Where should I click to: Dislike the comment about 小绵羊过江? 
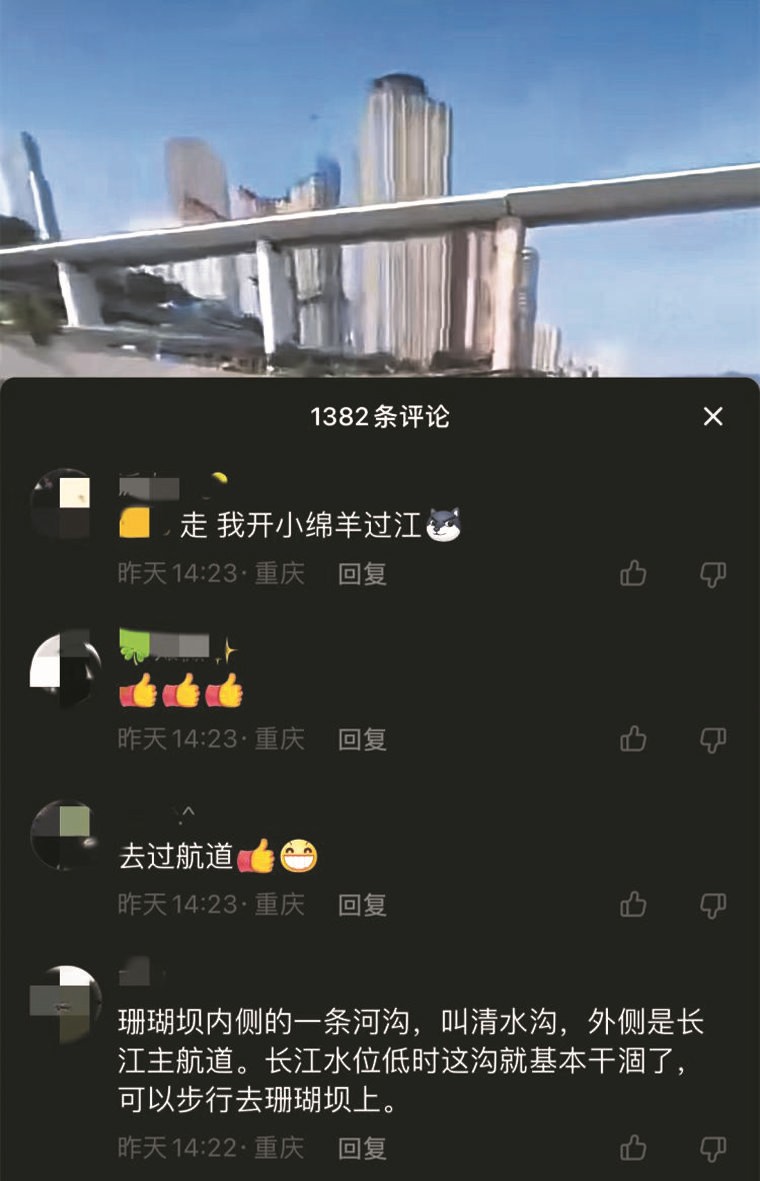coord(712,573)
